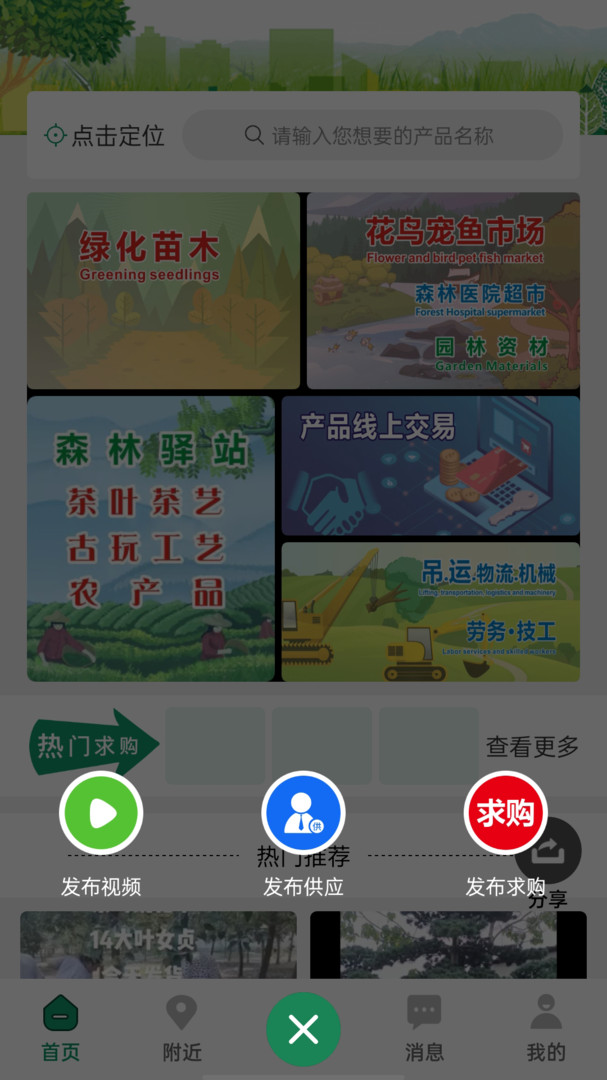The image size is (607, 1080).
Task: Tap 查看更多 to see more requests
Action: tap(532, 746)
